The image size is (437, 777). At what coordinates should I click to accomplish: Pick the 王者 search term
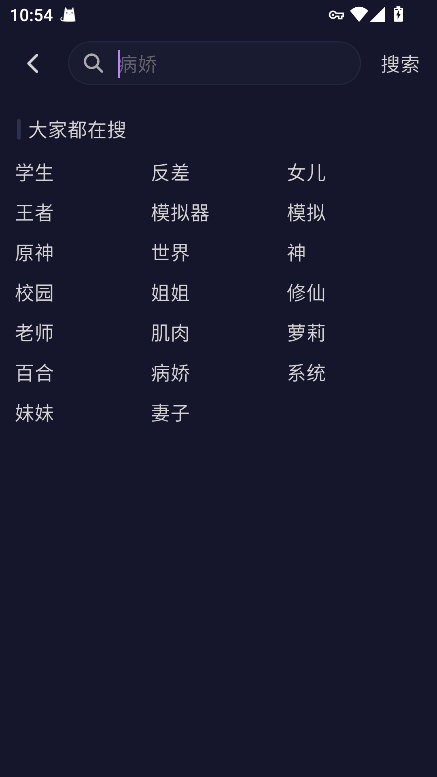point(34,213)
